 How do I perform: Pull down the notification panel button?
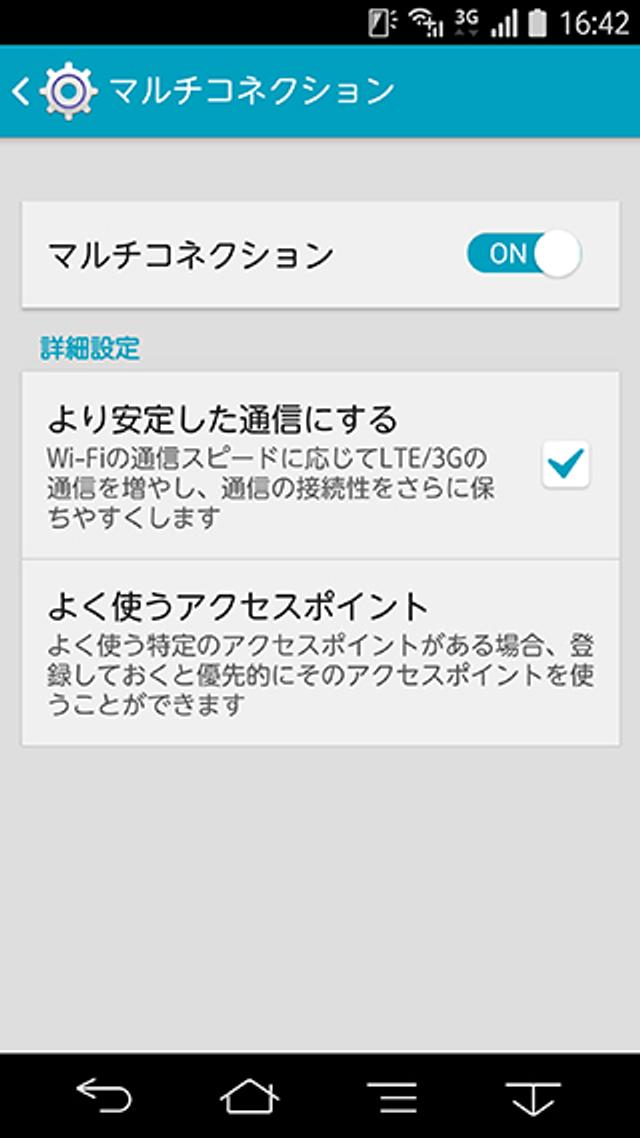(533, 1096)
